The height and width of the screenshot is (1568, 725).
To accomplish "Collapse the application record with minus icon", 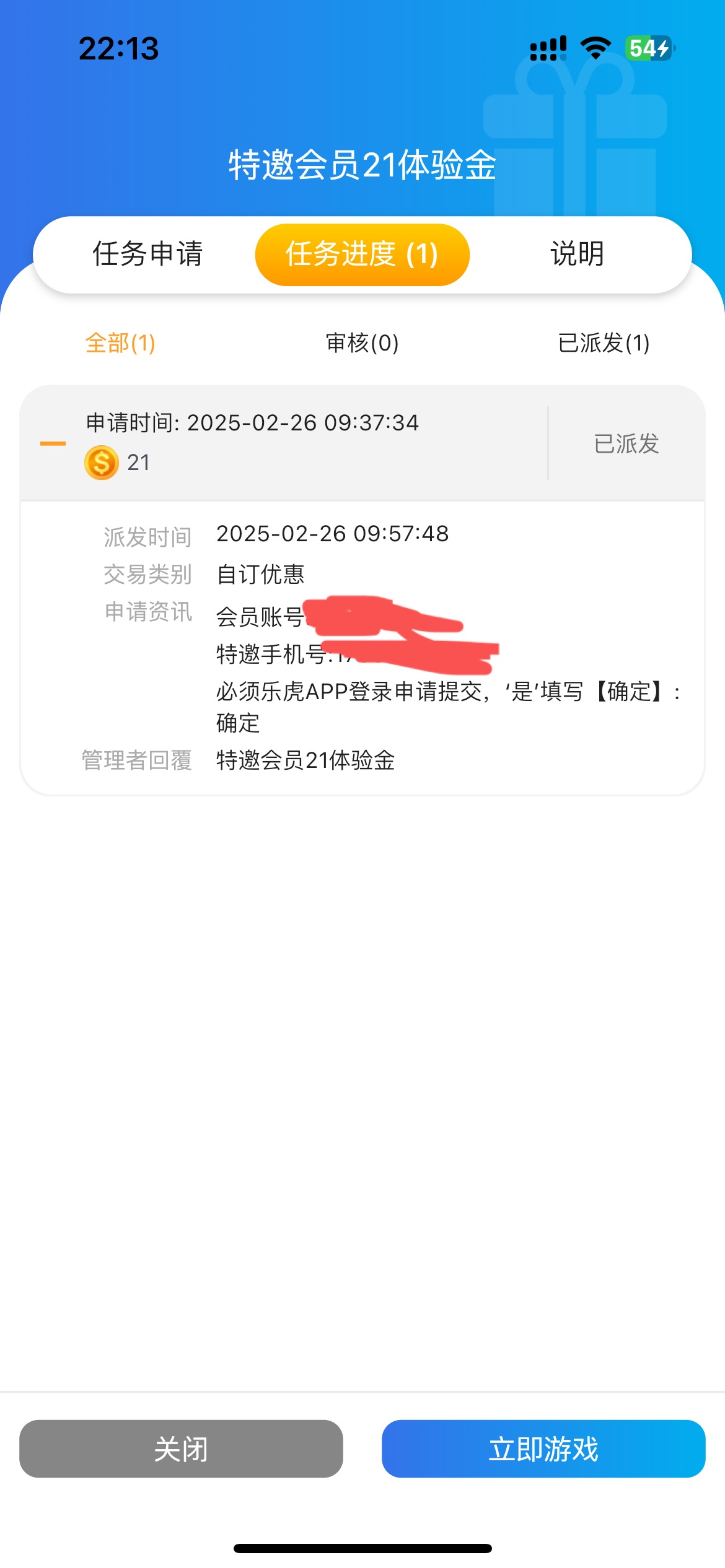I will 53,443.
